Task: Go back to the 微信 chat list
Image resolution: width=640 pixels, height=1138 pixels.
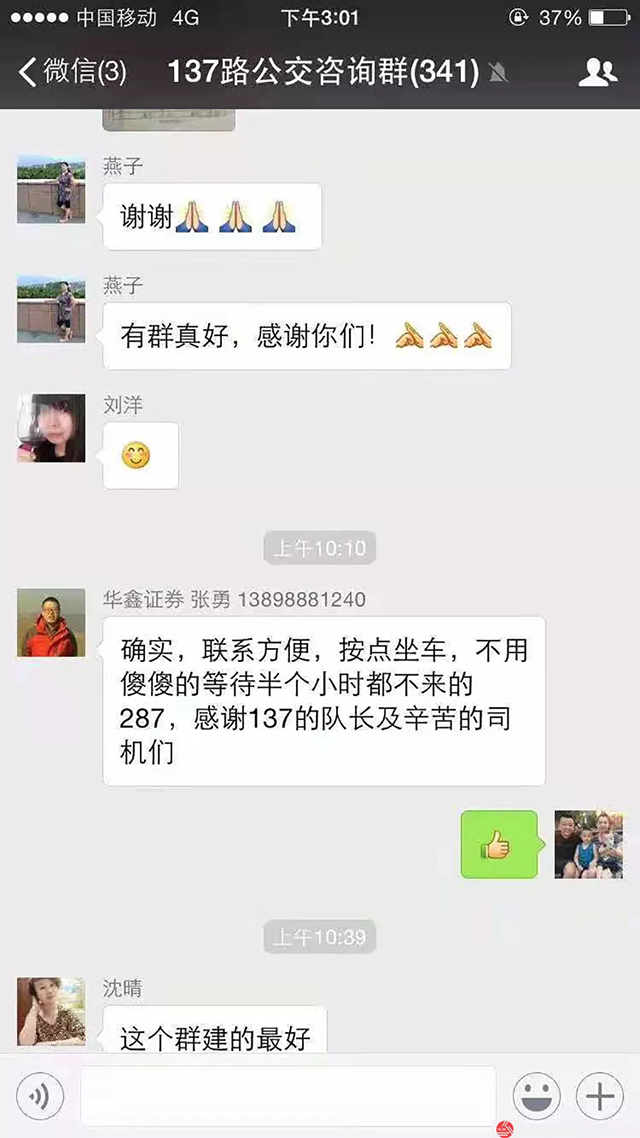Action: coord(72,72)
